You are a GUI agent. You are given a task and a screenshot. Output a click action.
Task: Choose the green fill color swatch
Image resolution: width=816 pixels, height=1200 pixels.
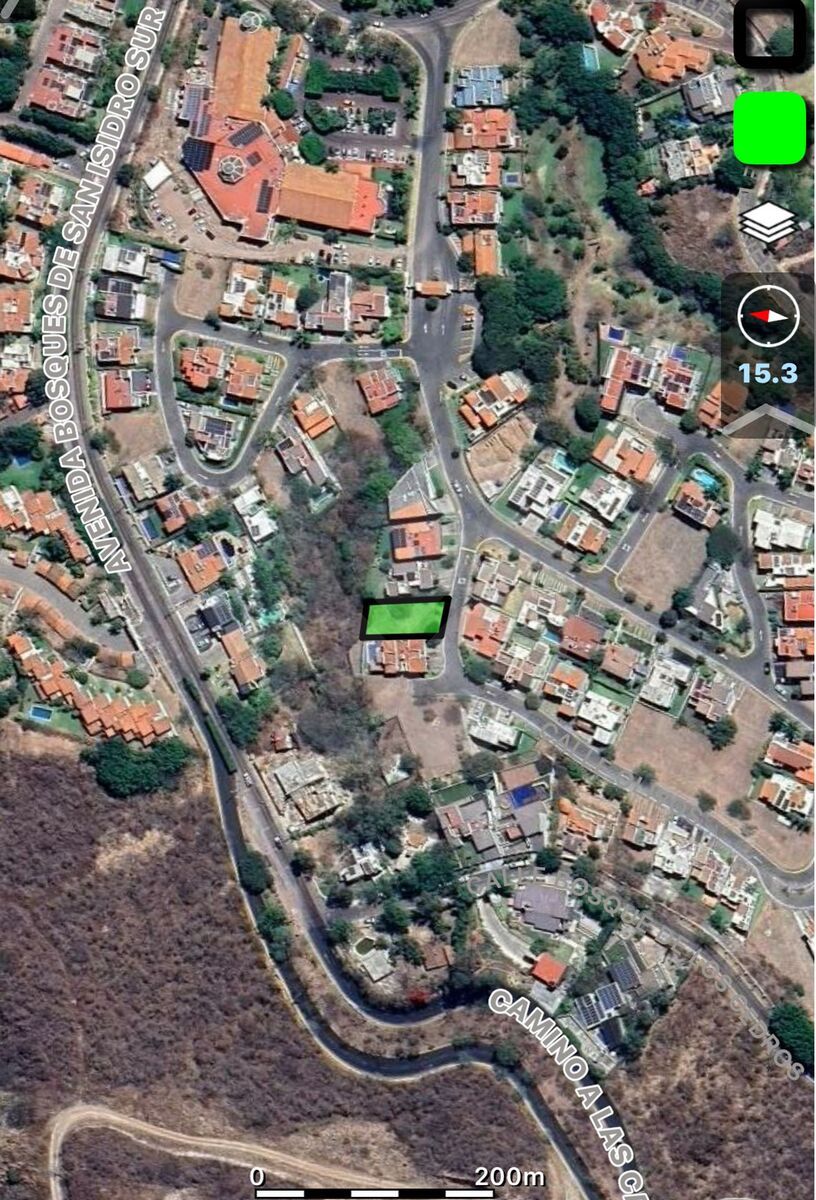tap(769, 128)
